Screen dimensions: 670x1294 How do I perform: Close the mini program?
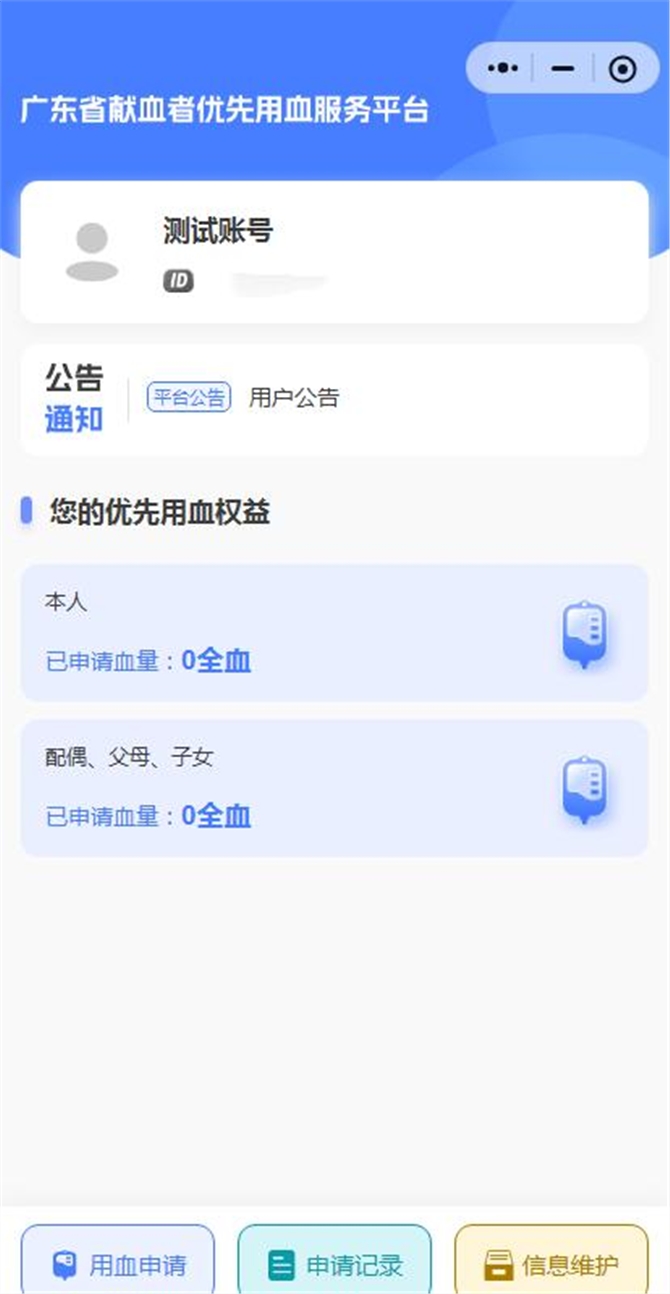pyautogui.click(x=622, y=69)
